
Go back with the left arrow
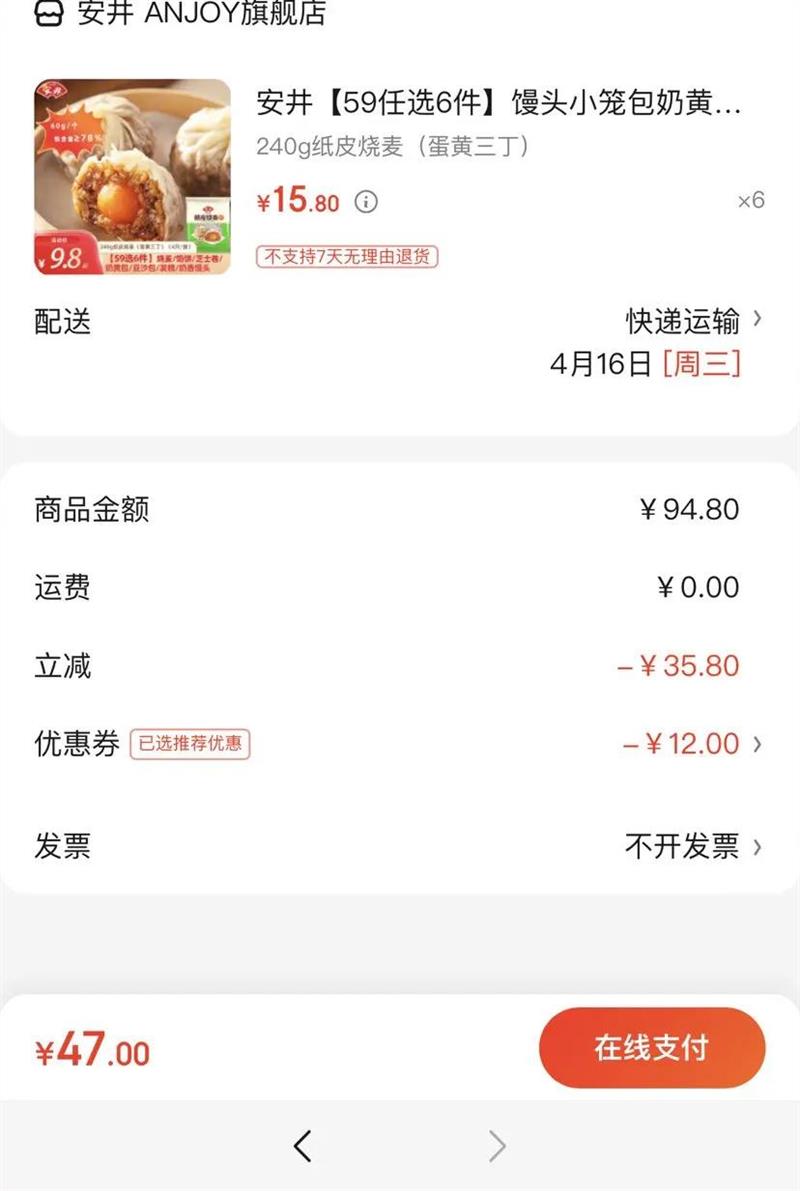click(x=303, y=1146)
